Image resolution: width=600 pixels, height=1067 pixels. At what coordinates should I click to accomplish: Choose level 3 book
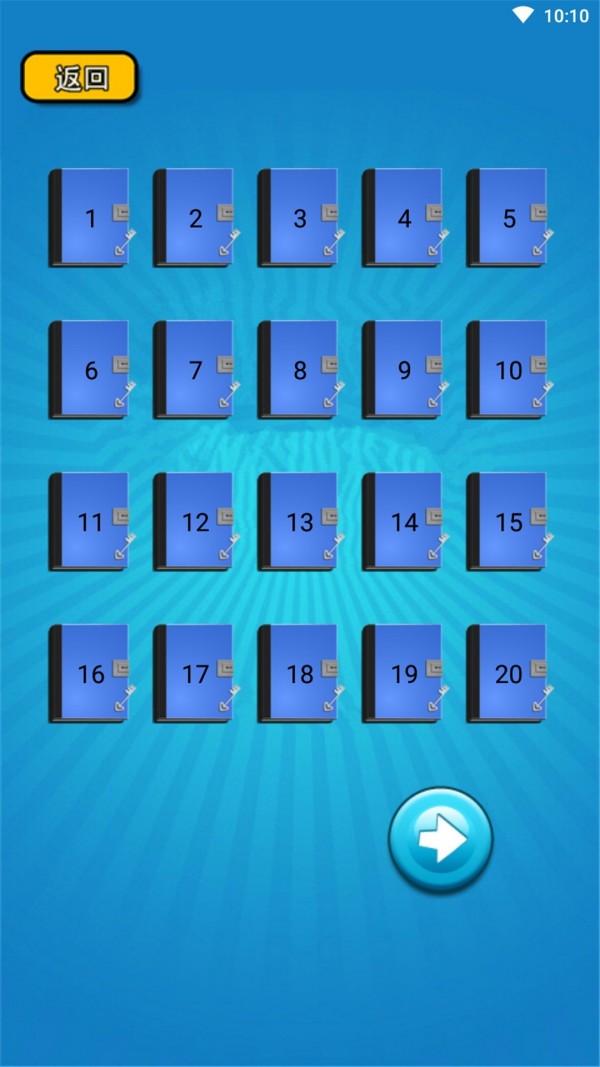(300, 218)
